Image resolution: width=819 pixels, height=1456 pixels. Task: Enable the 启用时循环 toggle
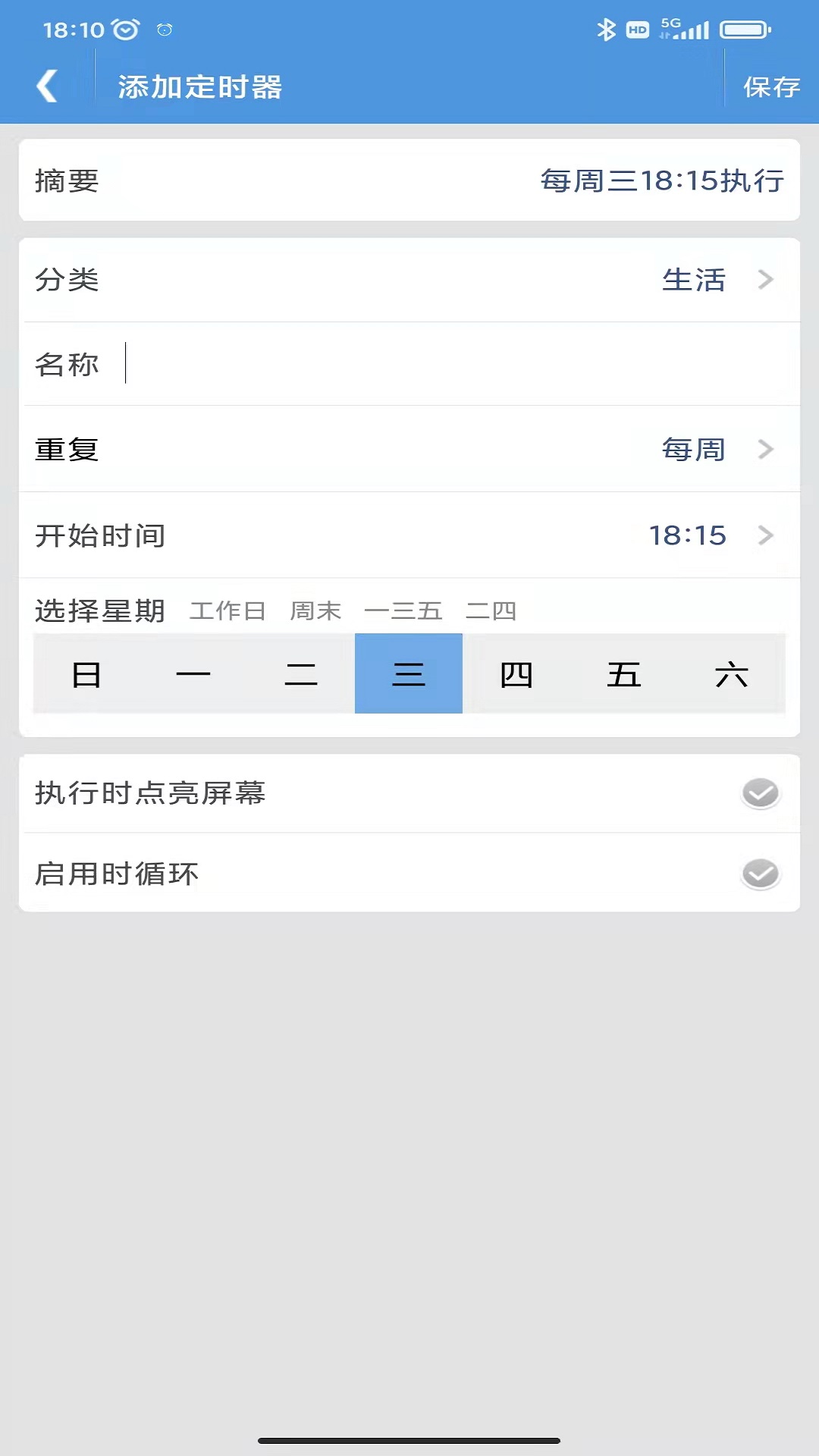pos(760,874)
